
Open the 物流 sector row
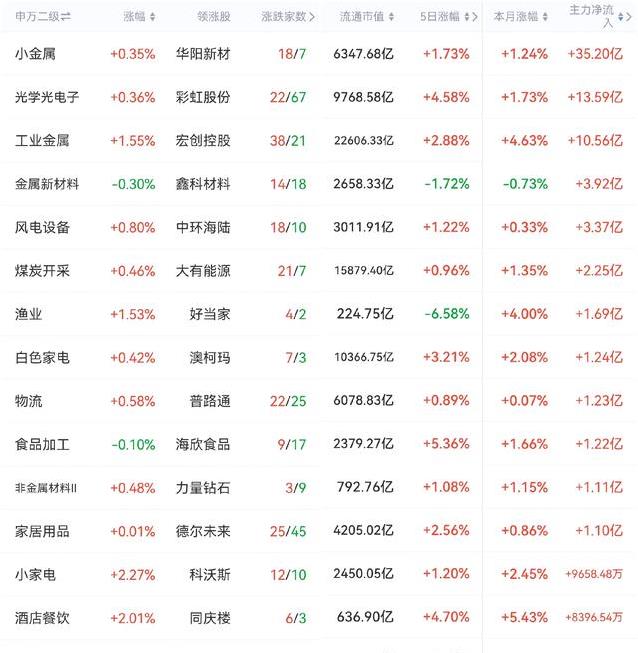click(29, 401)
